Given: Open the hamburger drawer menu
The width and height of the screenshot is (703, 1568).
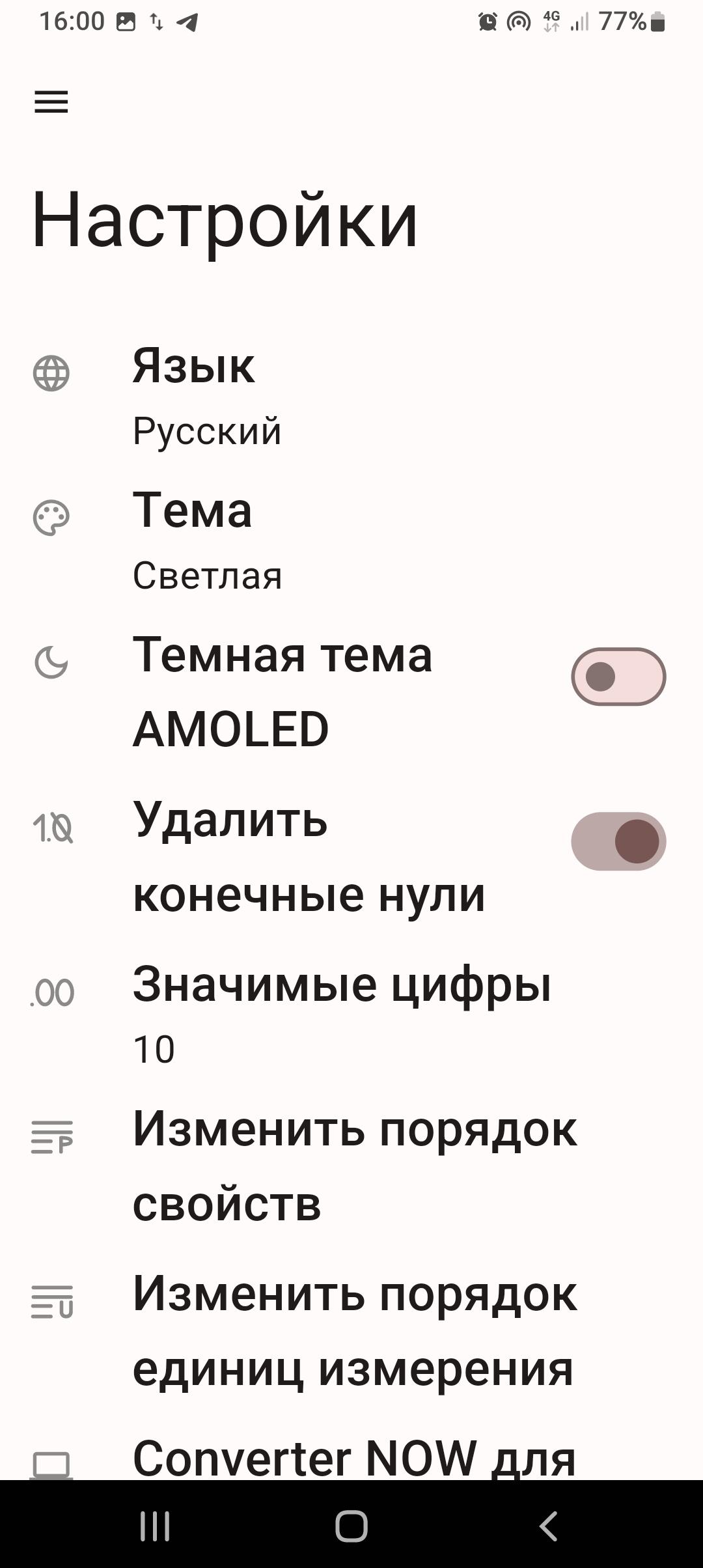Looking at the screenshot, I should [x=51, y=102].
